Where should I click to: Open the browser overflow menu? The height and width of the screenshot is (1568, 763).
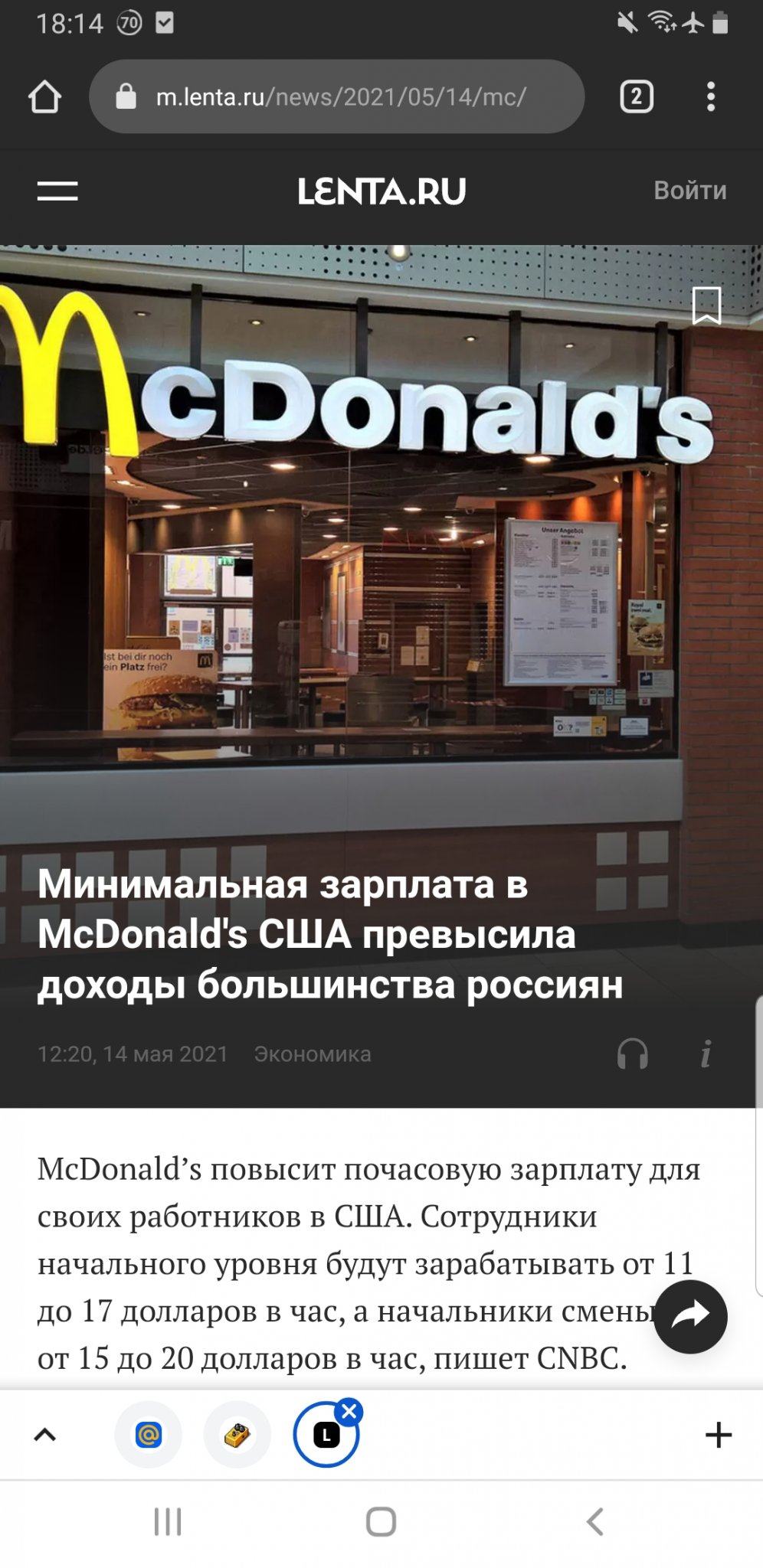point(711,97)
